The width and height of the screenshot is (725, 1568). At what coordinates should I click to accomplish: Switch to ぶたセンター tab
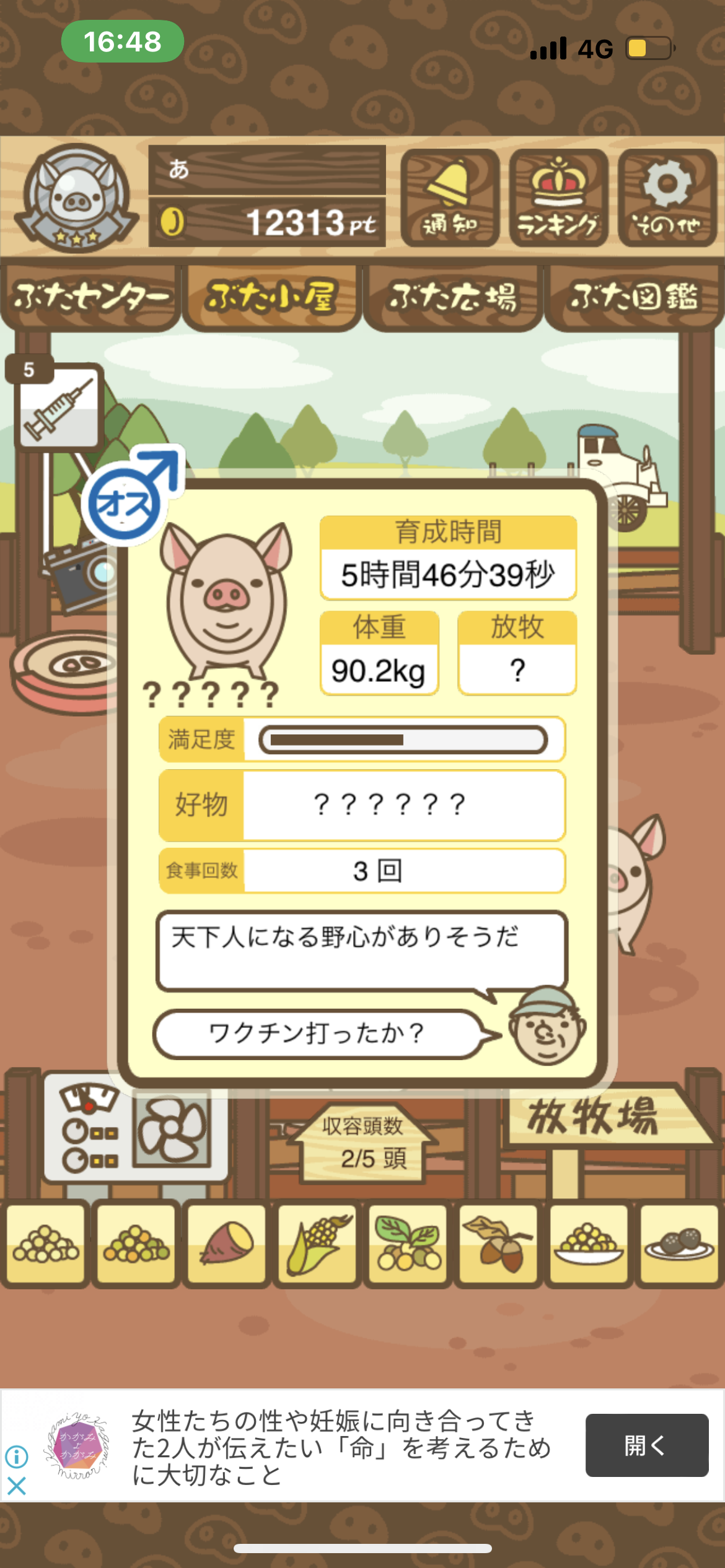pyautogui.click(x=90, y=298)
